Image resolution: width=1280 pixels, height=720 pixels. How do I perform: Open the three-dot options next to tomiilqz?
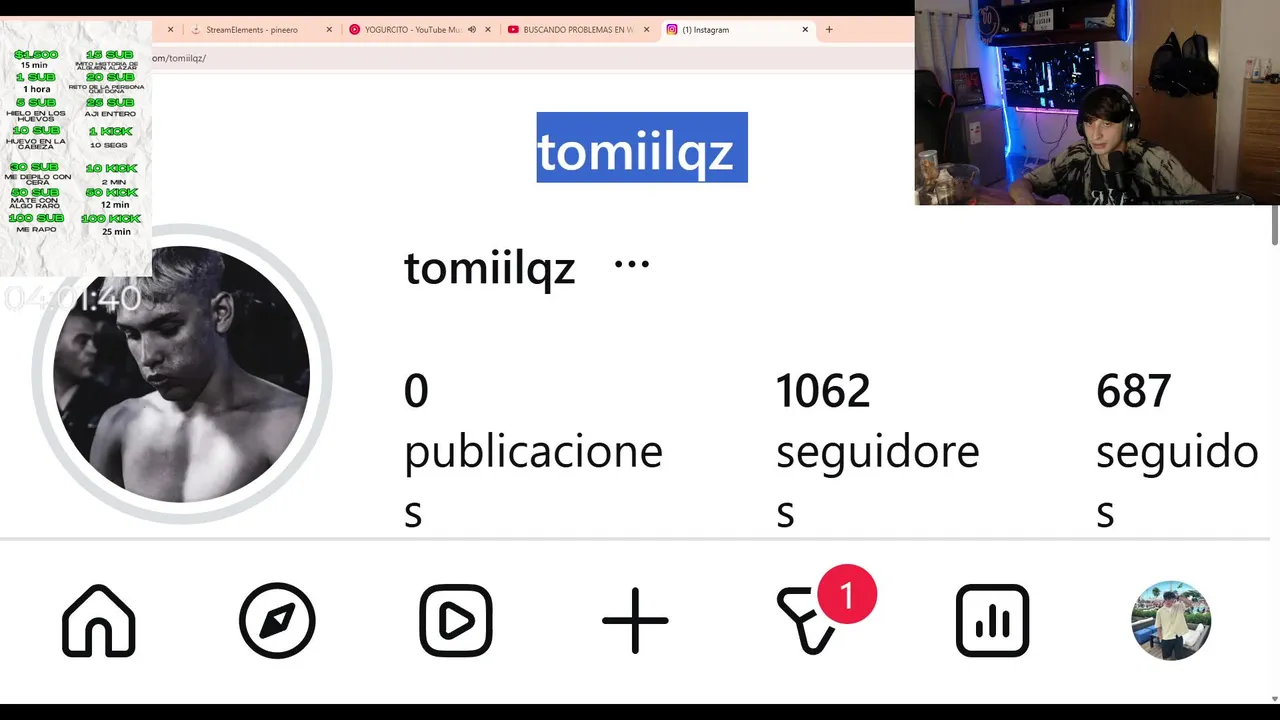[631, 265]
